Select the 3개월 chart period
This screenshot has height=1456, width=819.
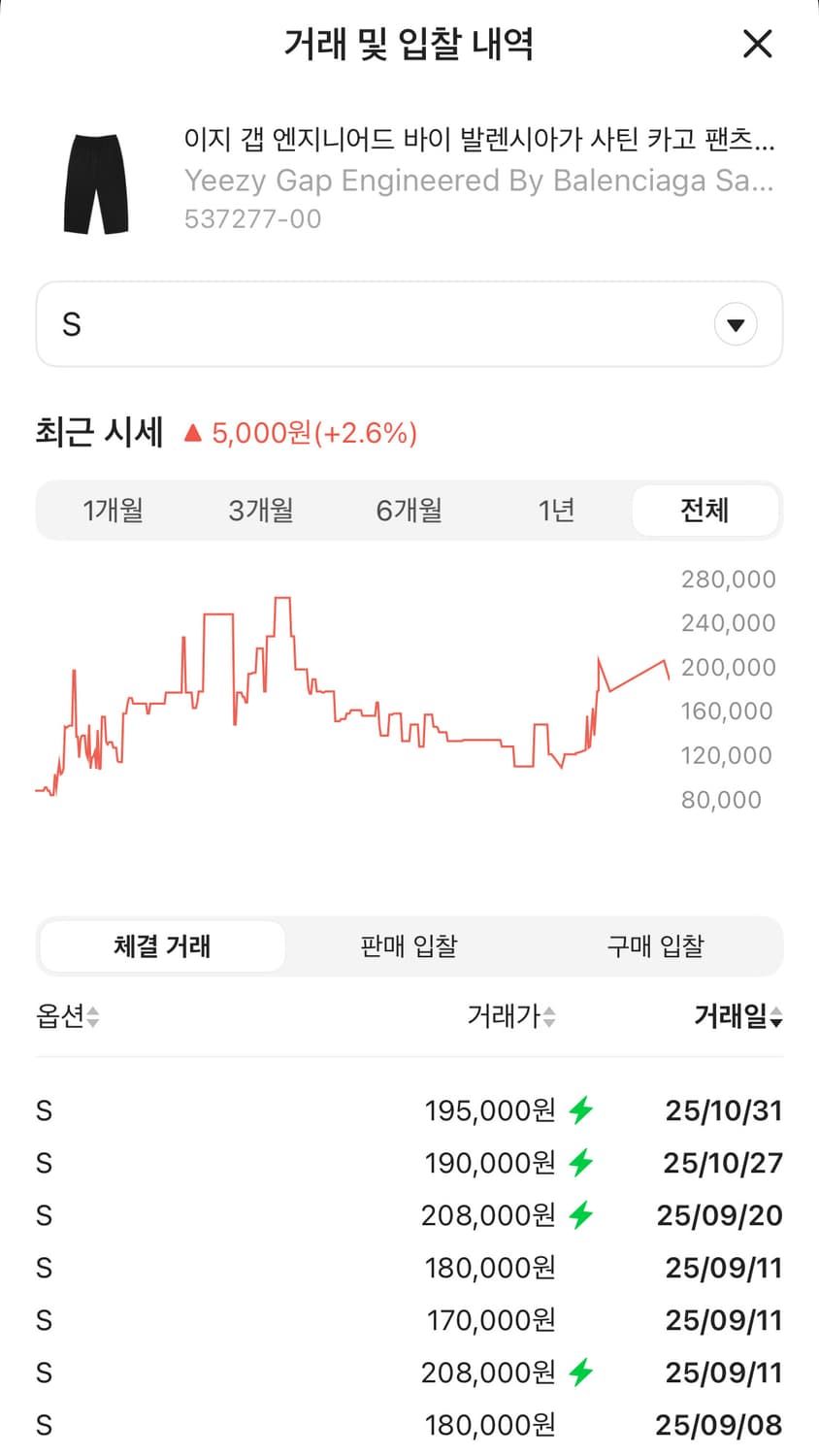pos(261,510)
